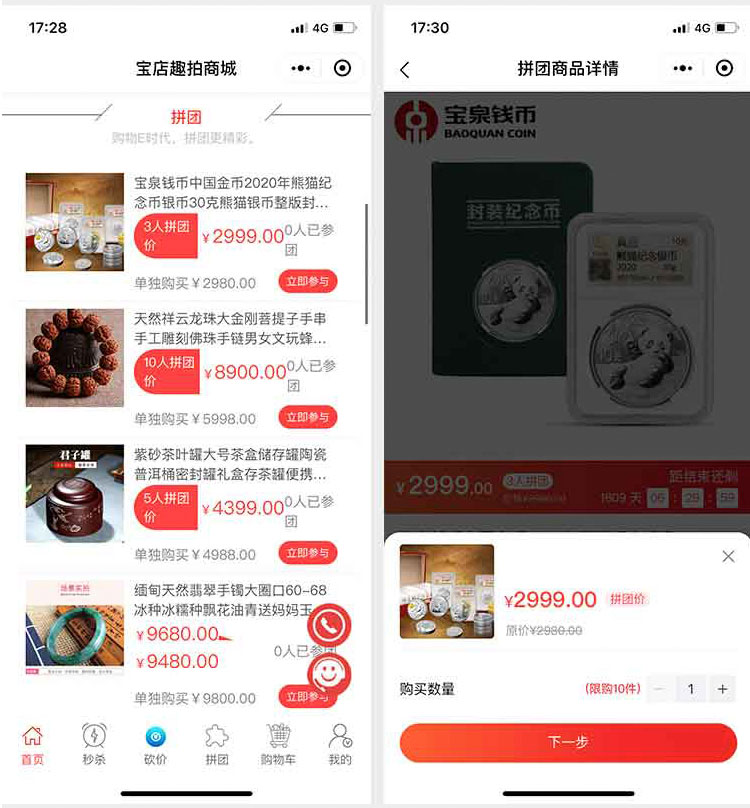Close the purchase quantity popup
This screenshot has width=750, height=808.
[x=728, y=556]
